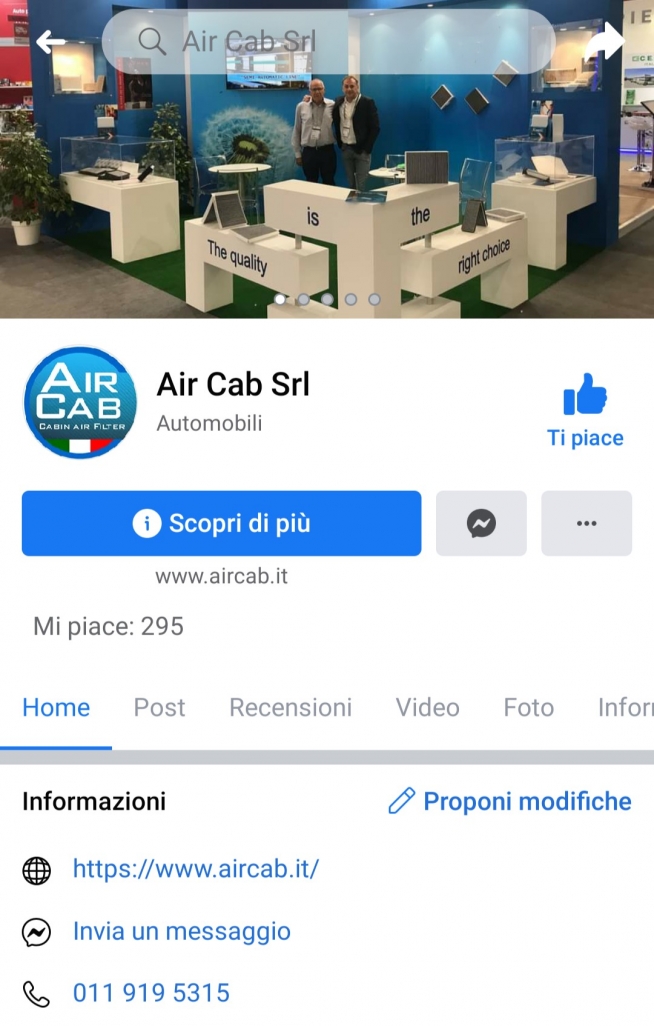This screenshot has width=654, height=1026.
Task: Open Messenger chat button
Action: click(x=481, y=523)
